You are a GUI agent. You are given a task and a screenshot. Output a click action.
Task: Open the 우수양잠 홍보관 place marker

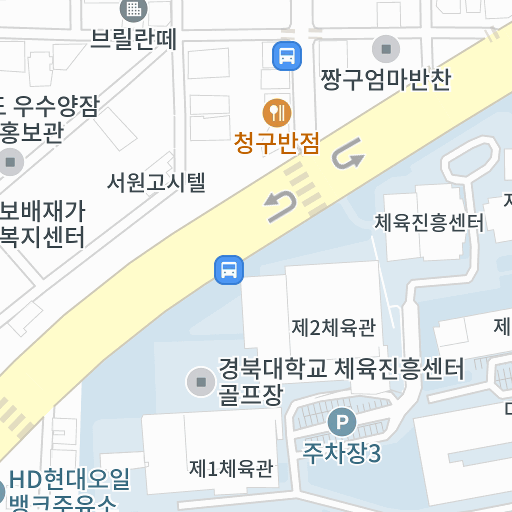coord(10,162)
